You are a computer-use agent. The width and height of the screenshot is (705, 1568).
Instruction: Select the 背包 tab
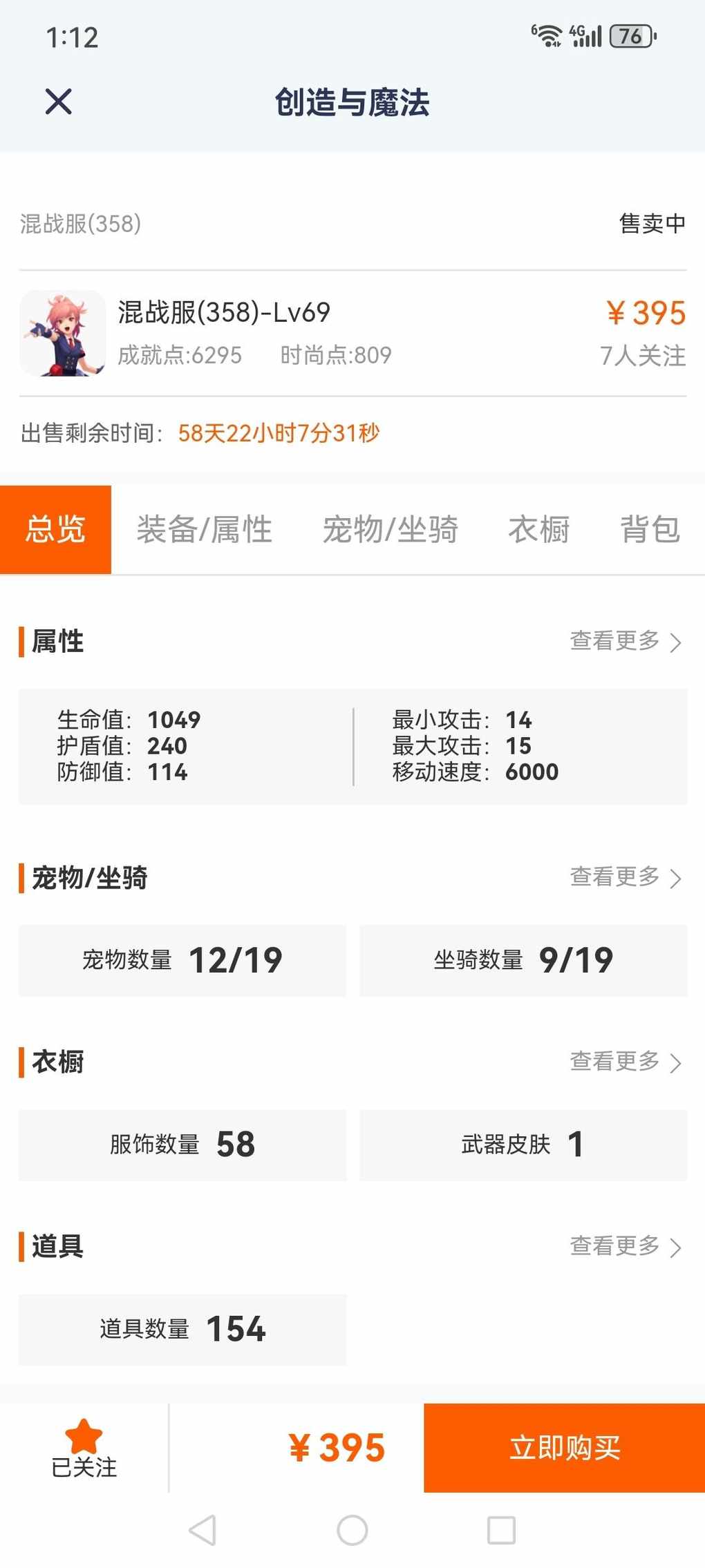tap(650, 530)
